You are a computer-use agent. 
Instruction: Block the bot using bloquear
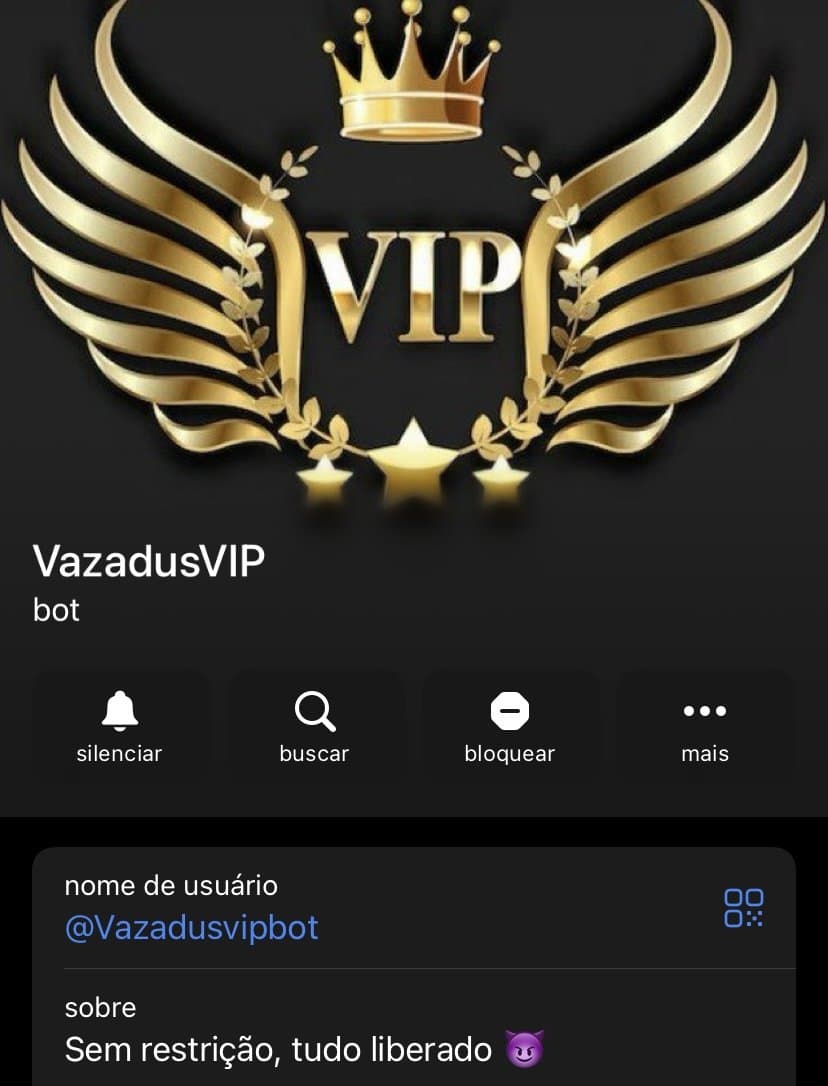(x=511, y=725)
